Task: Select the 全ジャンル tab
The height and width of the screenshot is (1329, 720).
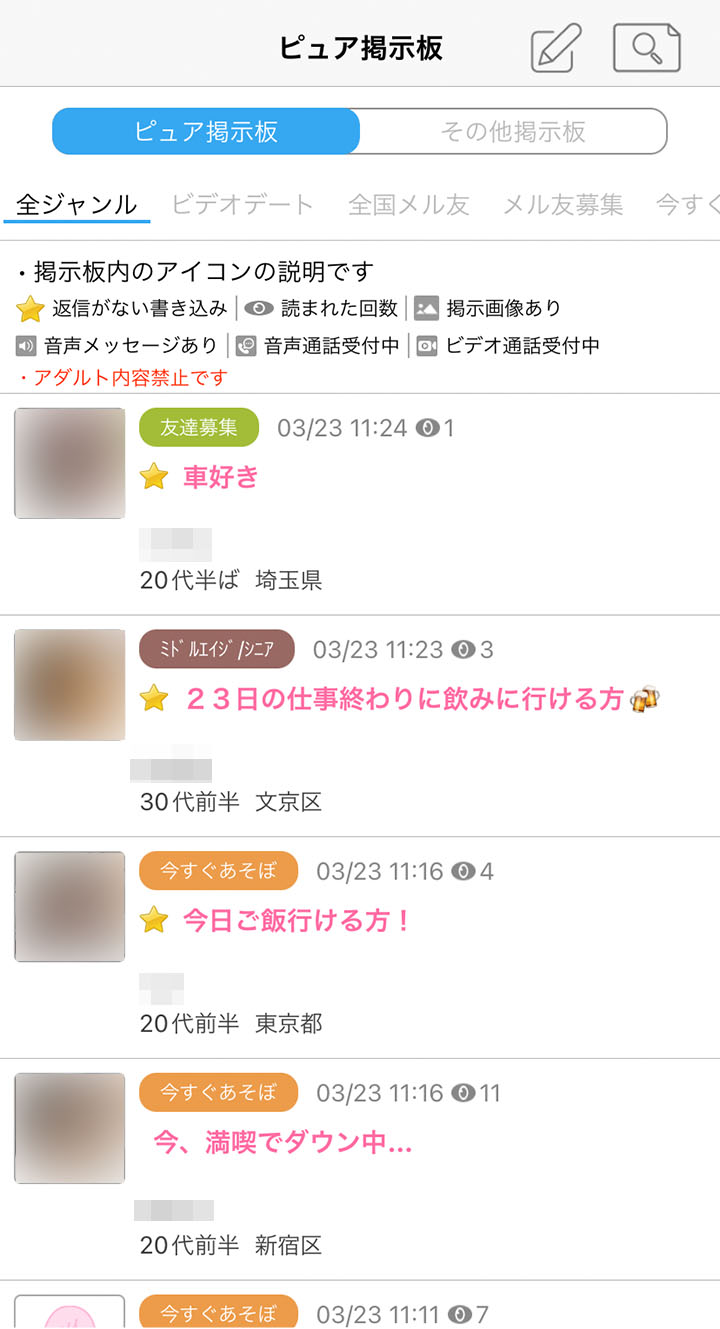Action: [77, 205]
